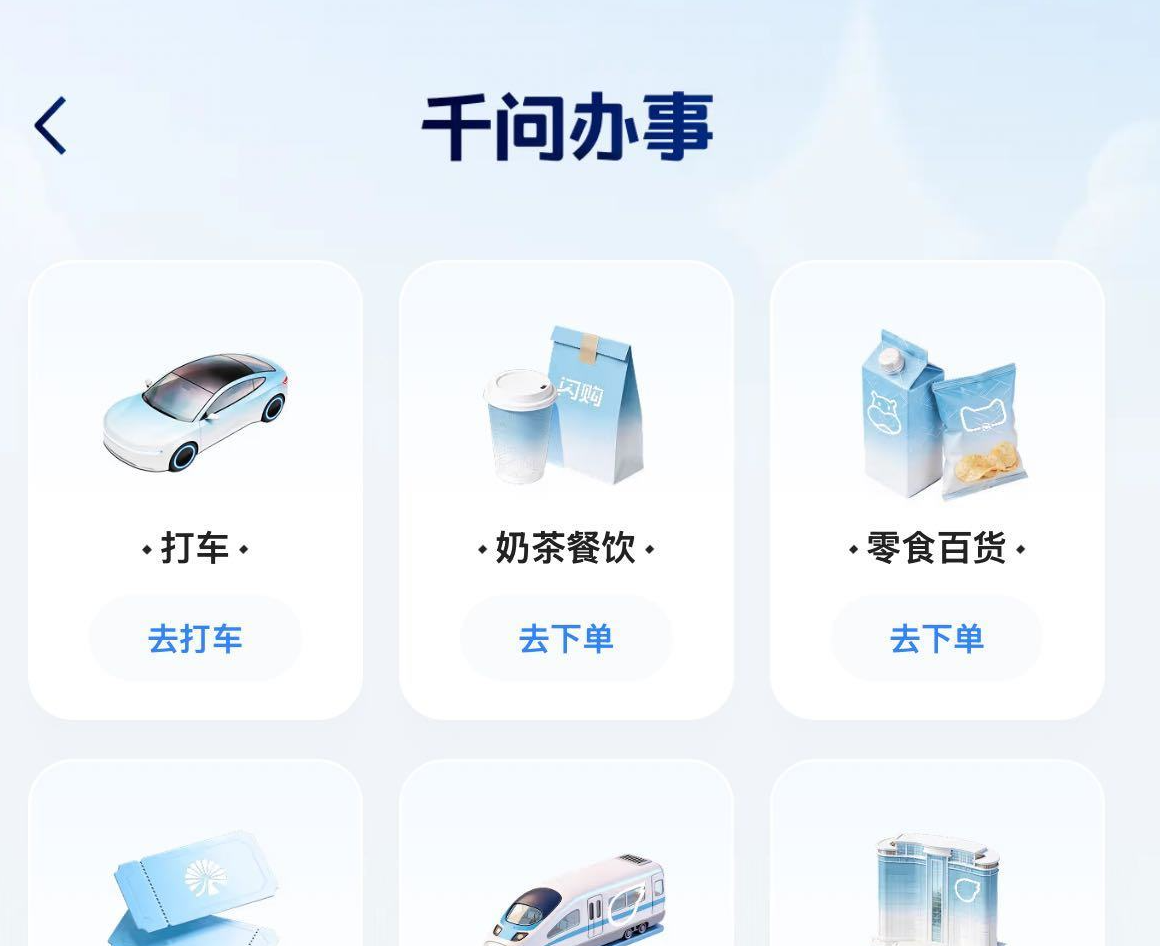Tap 去下单 under 零食百货
The image size is (1160, 946).
click(937, 638)
